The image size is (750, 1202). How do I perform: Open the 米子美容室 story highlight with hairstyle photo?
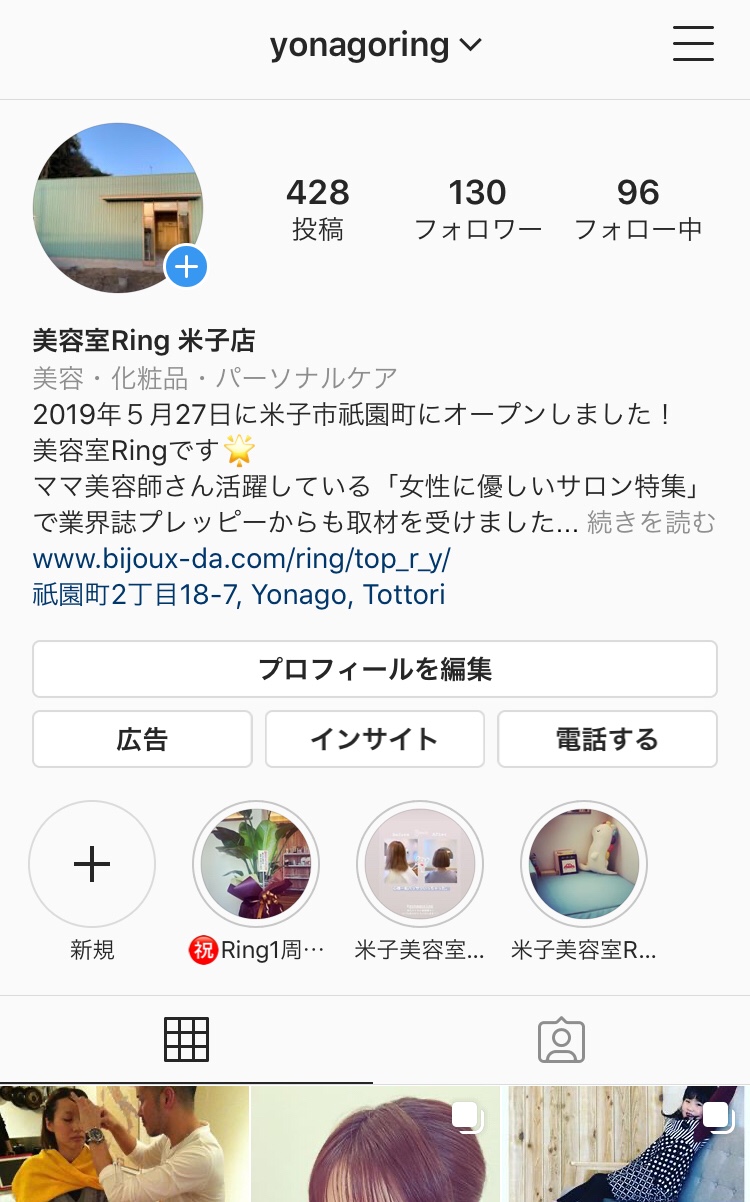(x=420, y=864)
